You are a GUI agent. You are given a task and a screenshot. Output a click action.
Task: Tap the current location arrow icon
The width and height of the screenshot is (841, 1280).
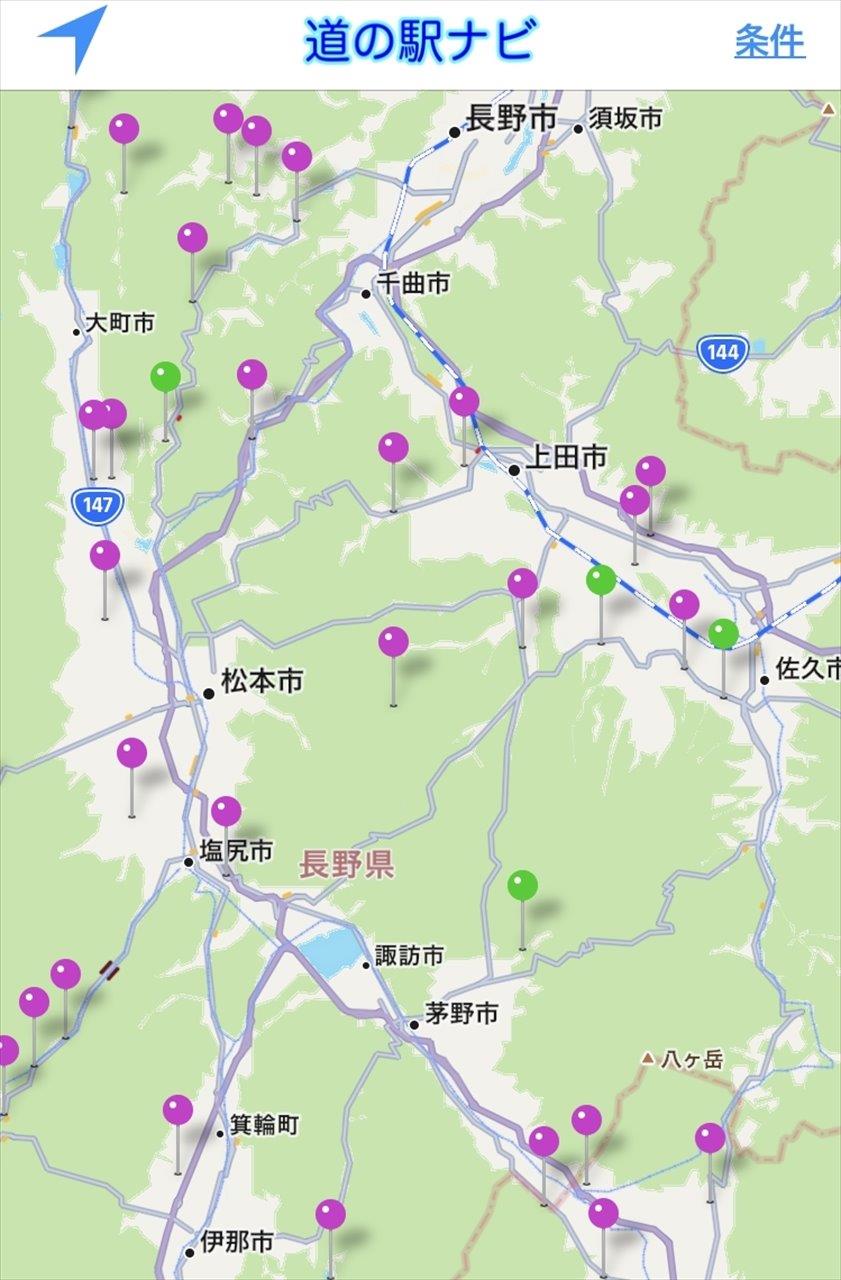pos(74,38)
